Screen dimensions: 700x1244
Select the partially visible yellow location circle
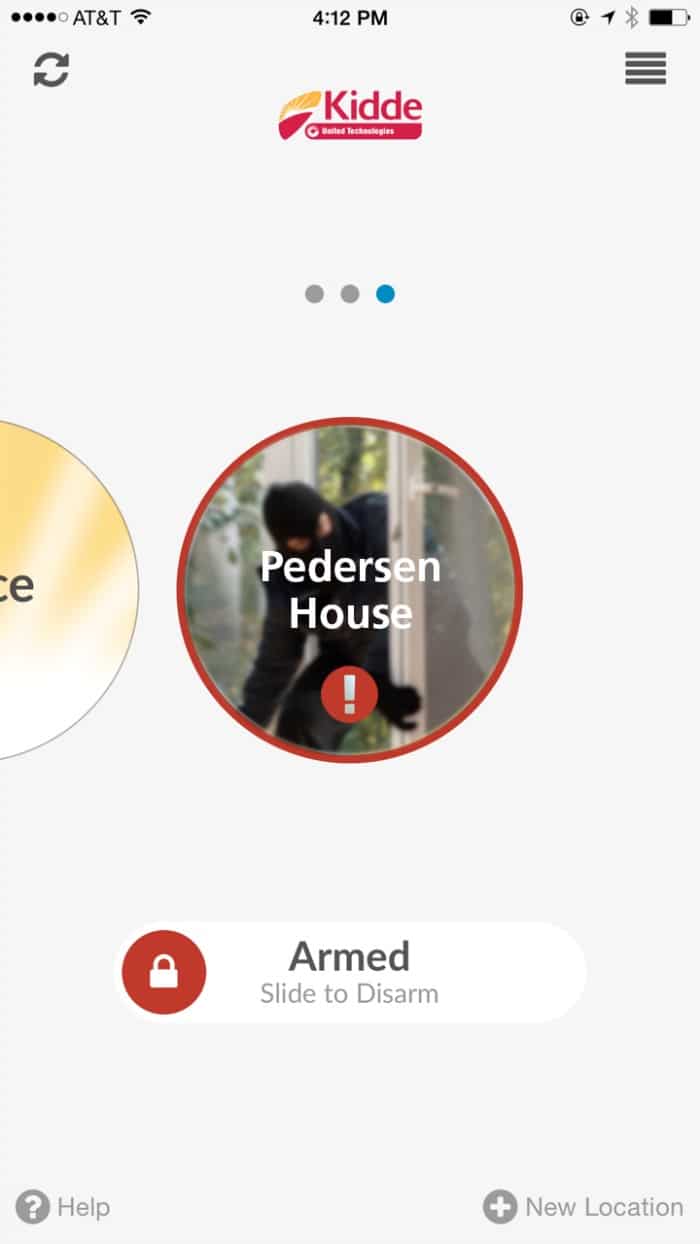[60, 590]
